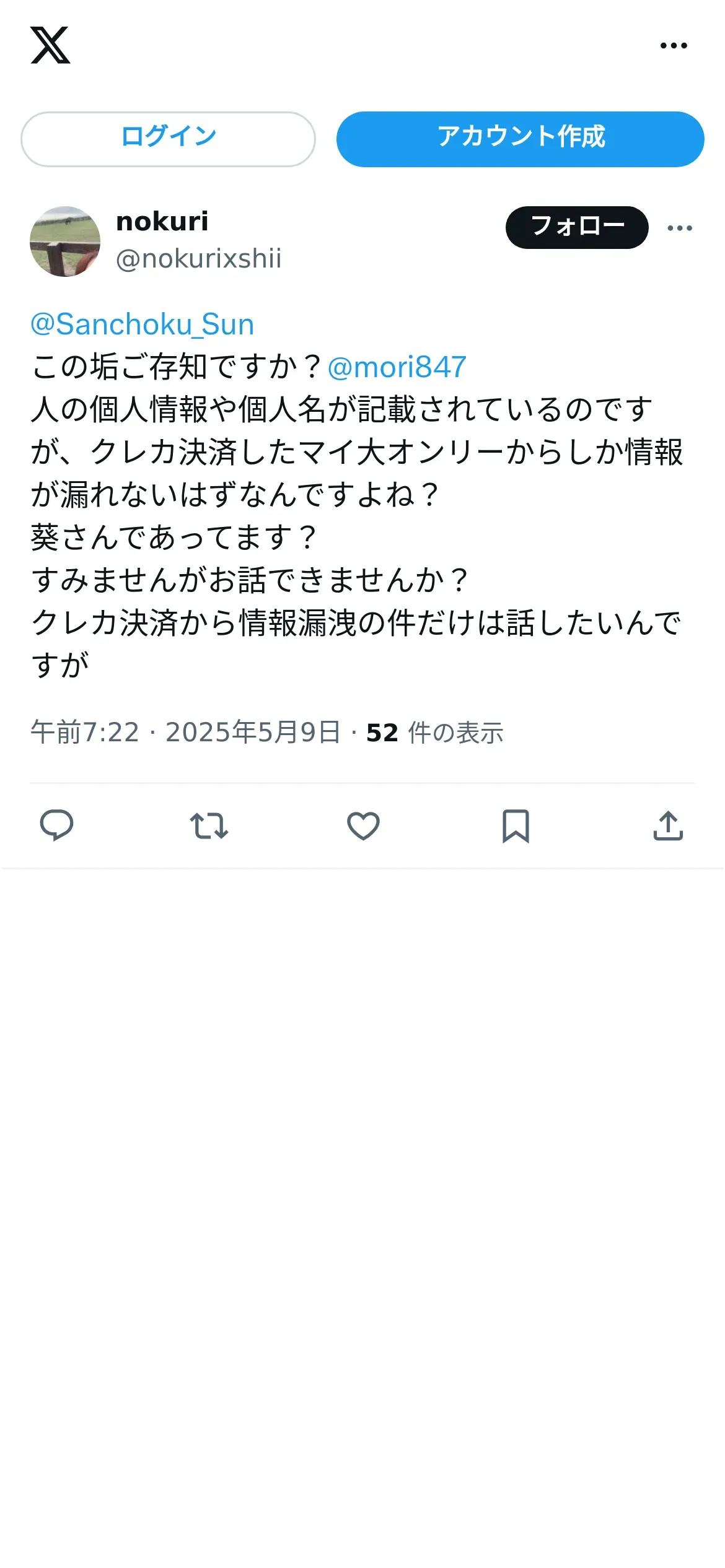Open the @Sanchoku_Sun mention link
This screenshot has height=1568, width=725.
pos(143,324)
